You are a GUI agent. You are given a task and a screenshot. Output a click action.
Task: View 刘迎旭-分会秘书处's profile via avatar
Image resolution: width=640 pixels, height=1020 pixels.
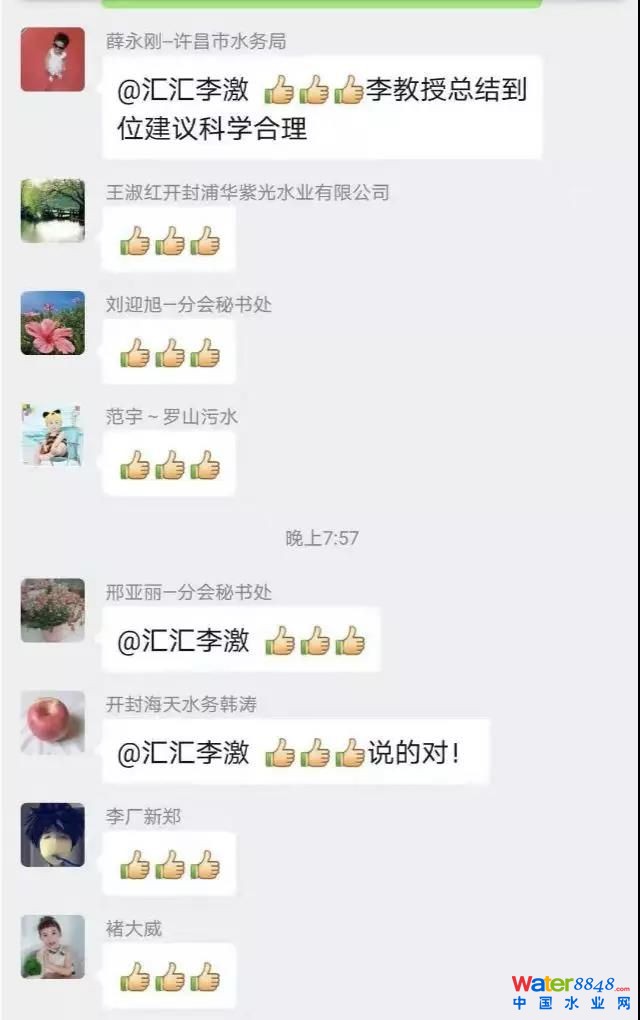pyautogui.click(x=52, y=323)
